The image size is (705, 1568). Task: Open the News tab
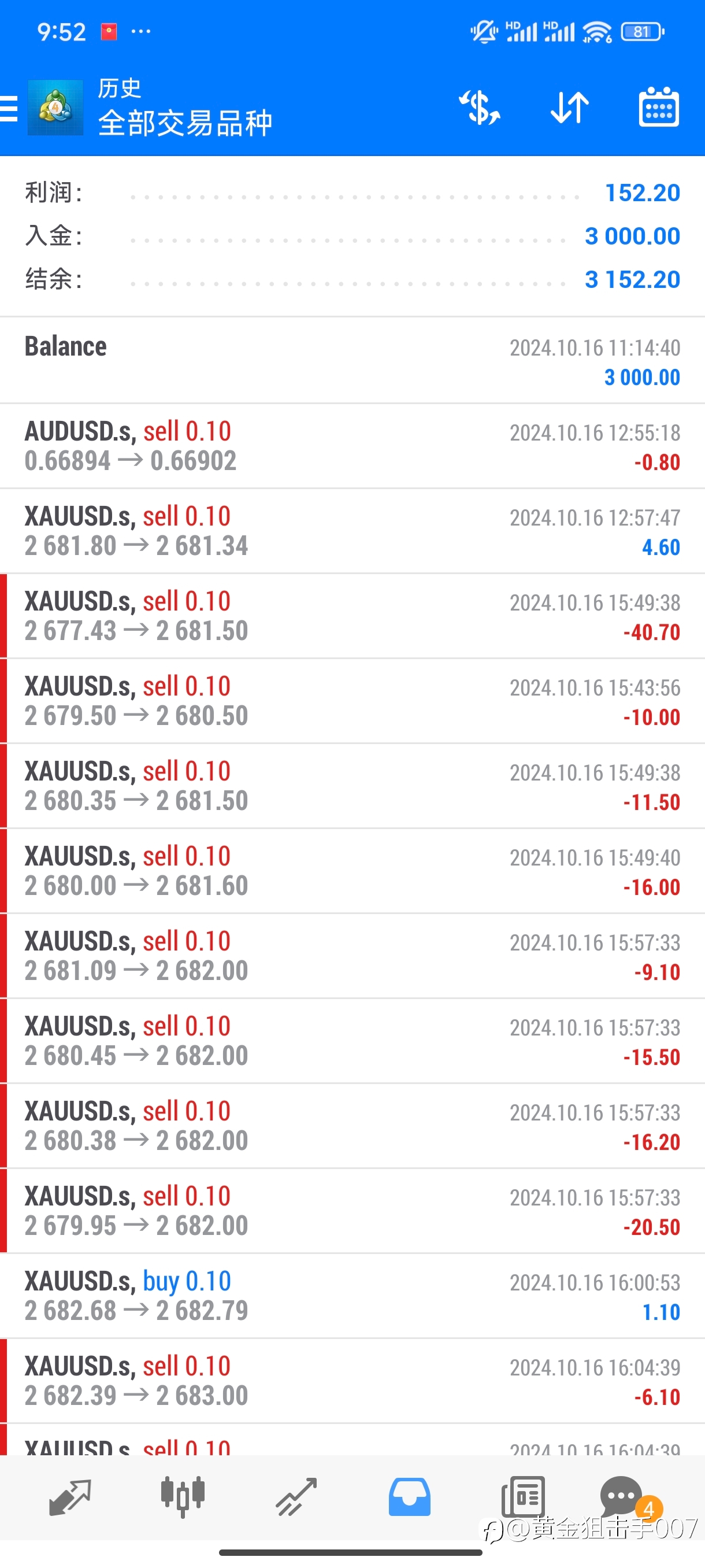click(522, 1497)
